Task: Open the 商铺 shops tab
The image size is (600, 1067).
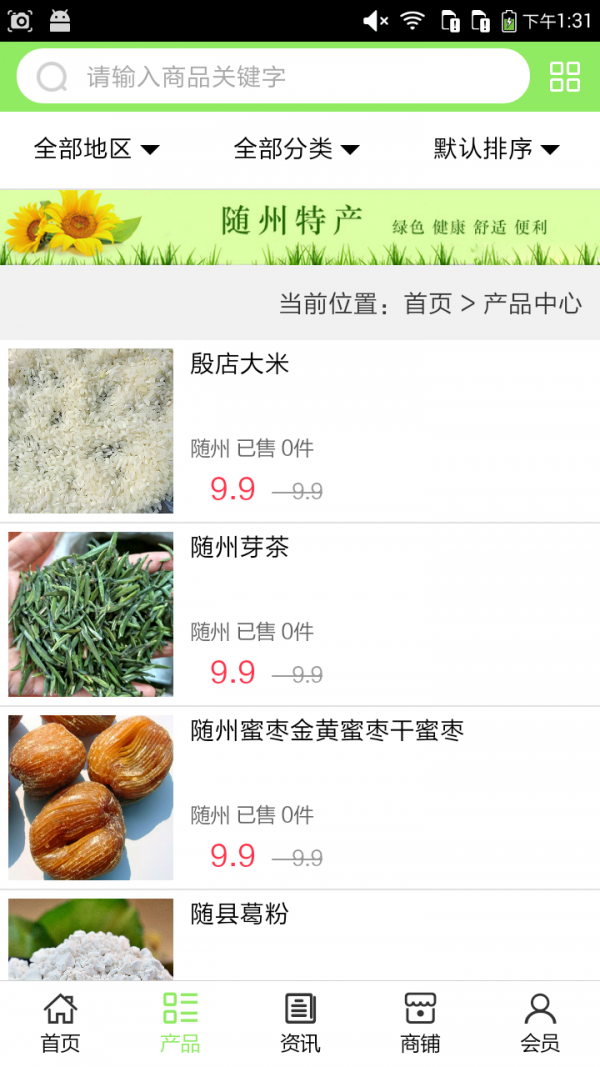Action: tap(420, 1023)
